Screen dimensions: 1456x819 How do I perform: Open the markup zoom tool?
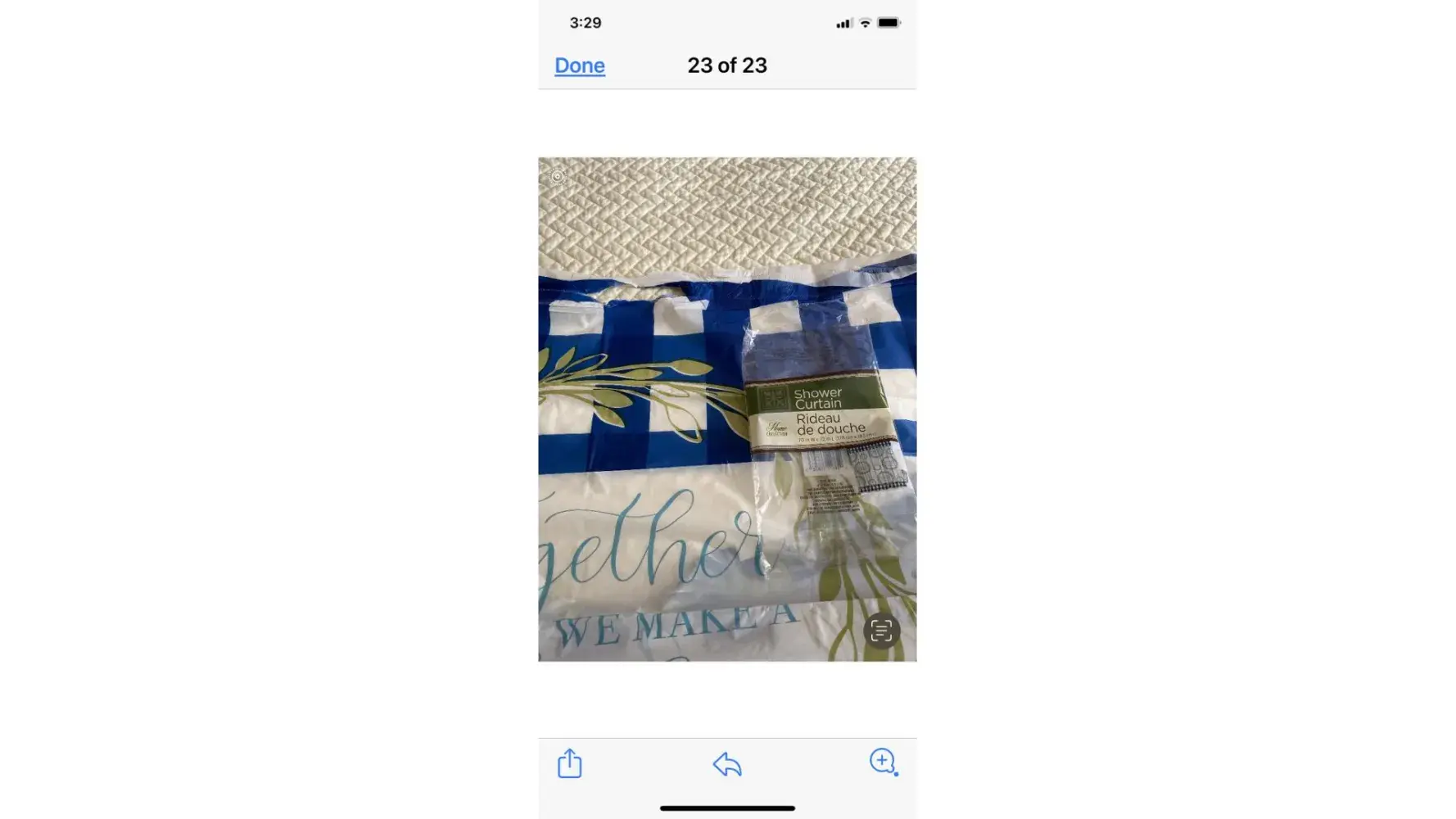click(x=883, y=762)
